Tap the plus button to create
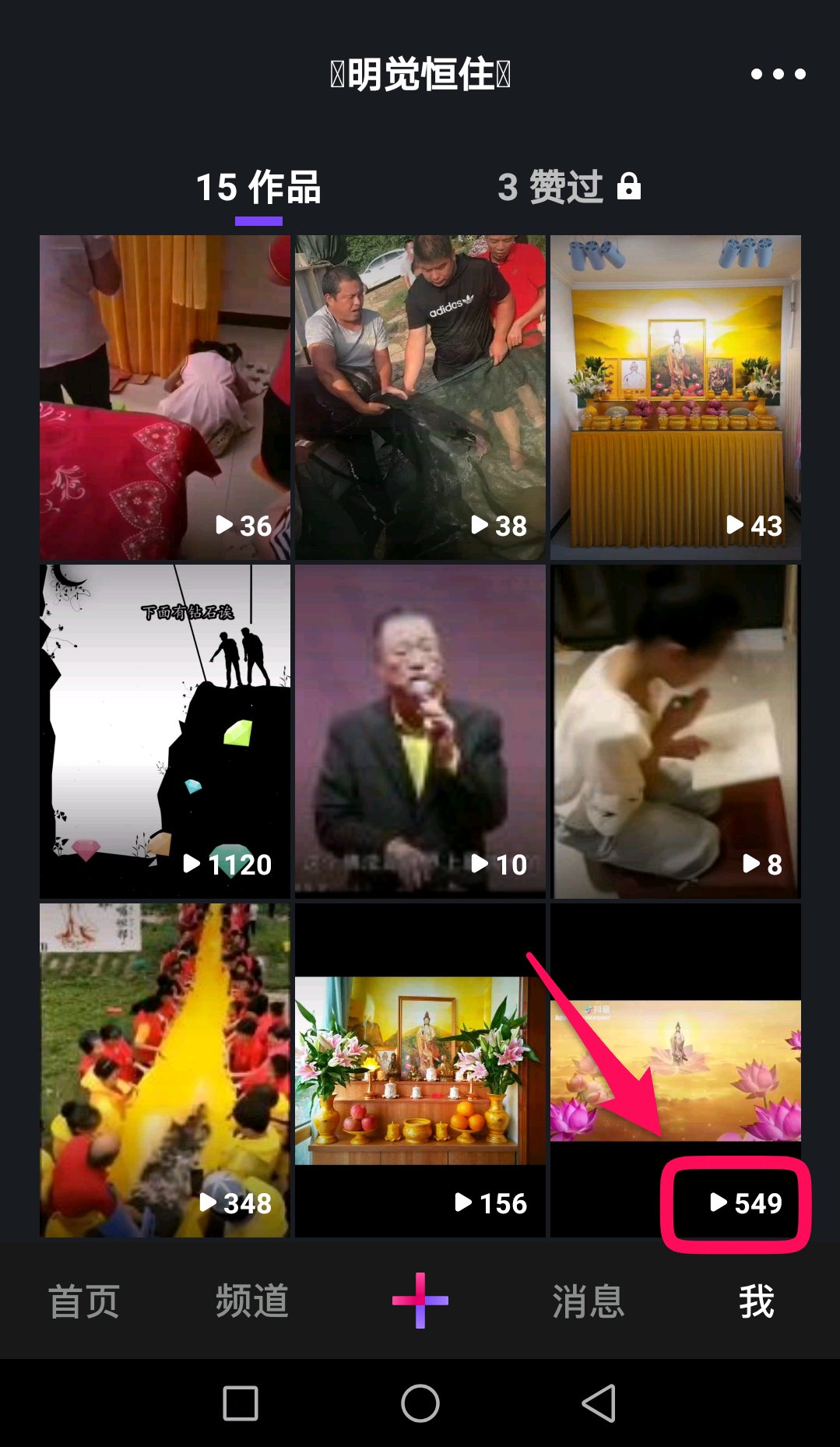Screen dimensions: 840x1447 [420, 1301]
